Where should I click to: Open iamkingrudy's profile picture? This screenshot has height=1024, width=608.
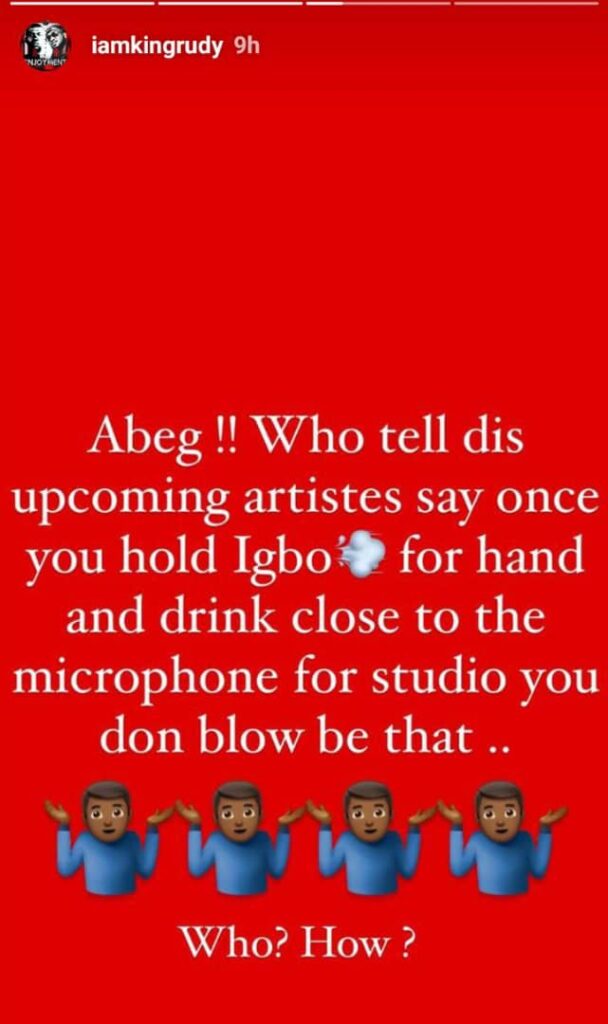tap(46, 47)
